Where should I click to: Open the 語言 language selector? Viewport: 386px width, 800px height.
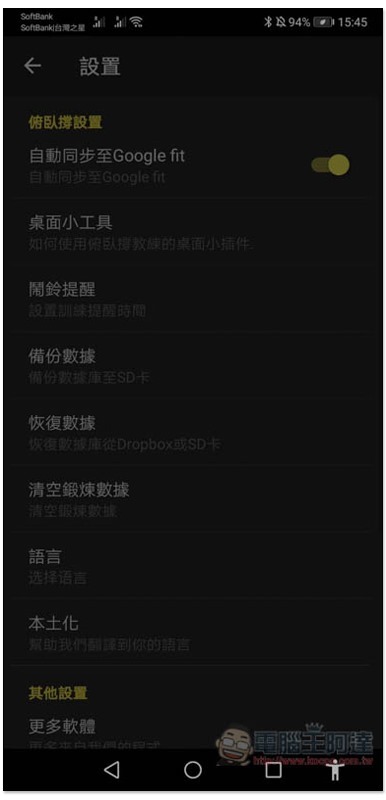point(193,566)
